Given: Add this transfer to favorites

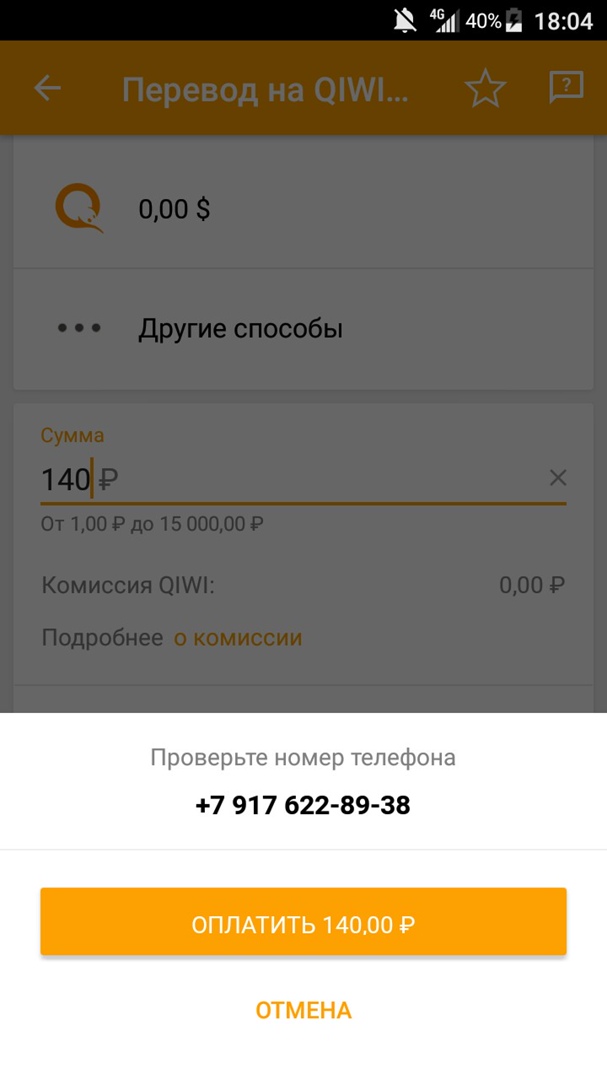Looking at the screenshot, I should [x=486, y=88].
